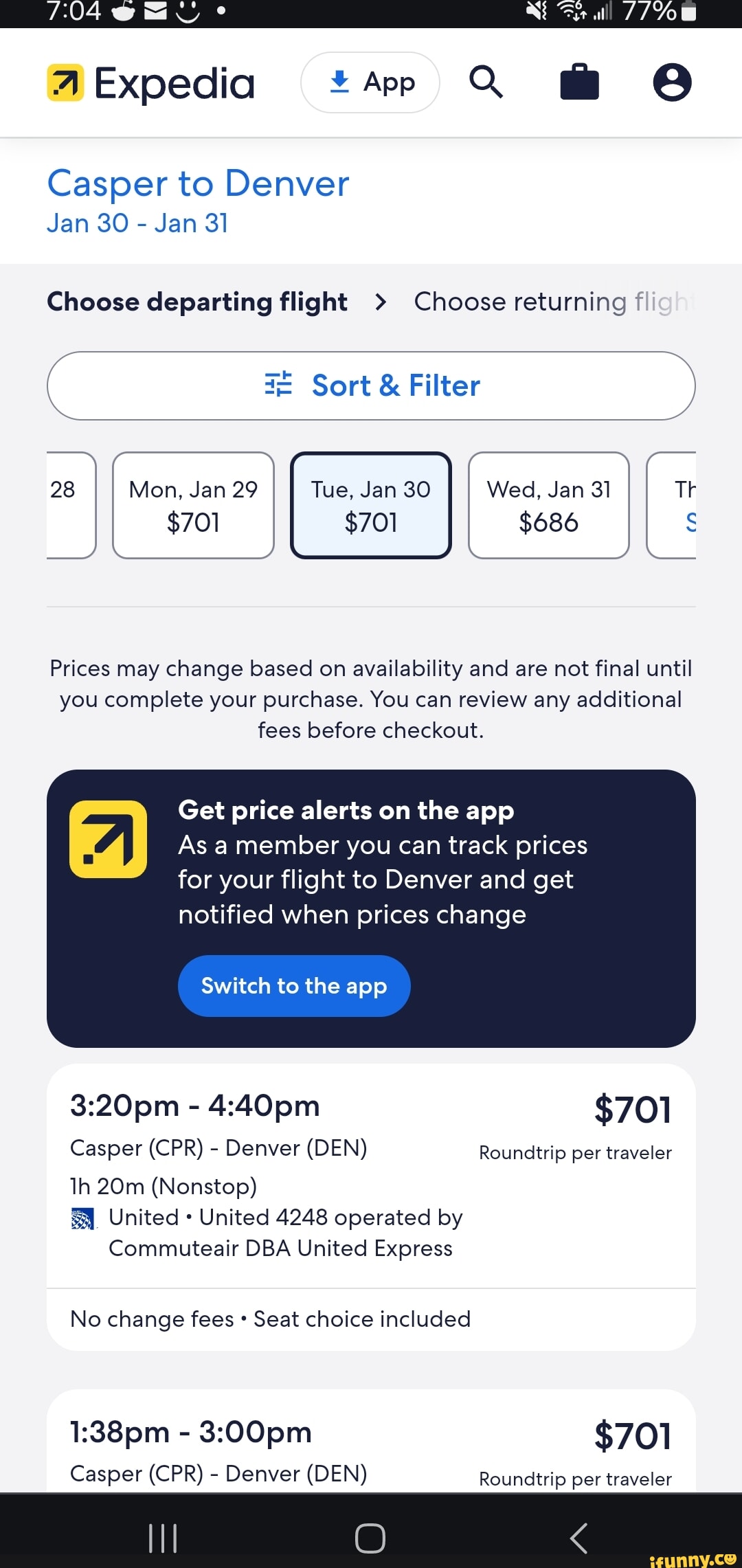
Task: Select Tue, Jan 30 departure date
Action: (371, 505)
